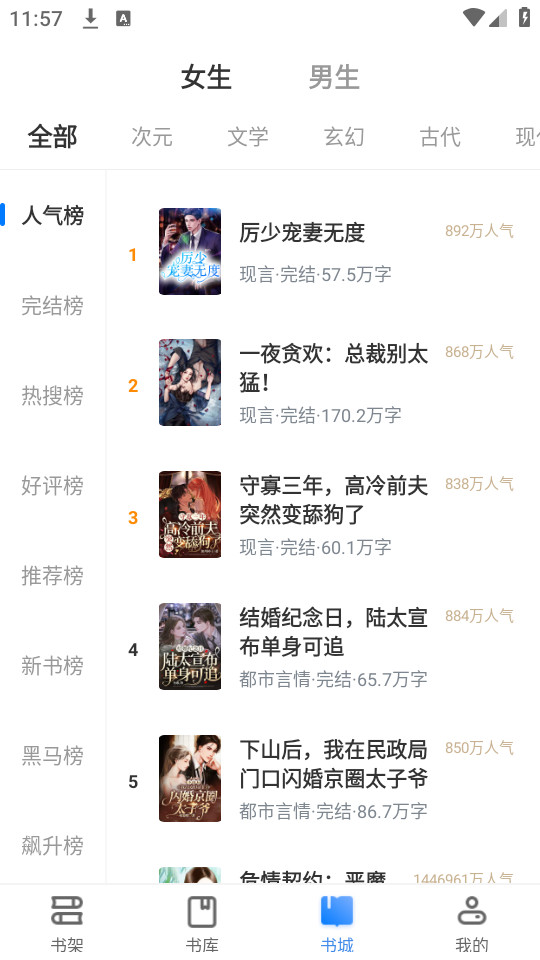The height and width of the screenshot is (960, 540).
Task: Open 结婚纪念日，陆太宣布单身可追
Action: tap(323, 647)
